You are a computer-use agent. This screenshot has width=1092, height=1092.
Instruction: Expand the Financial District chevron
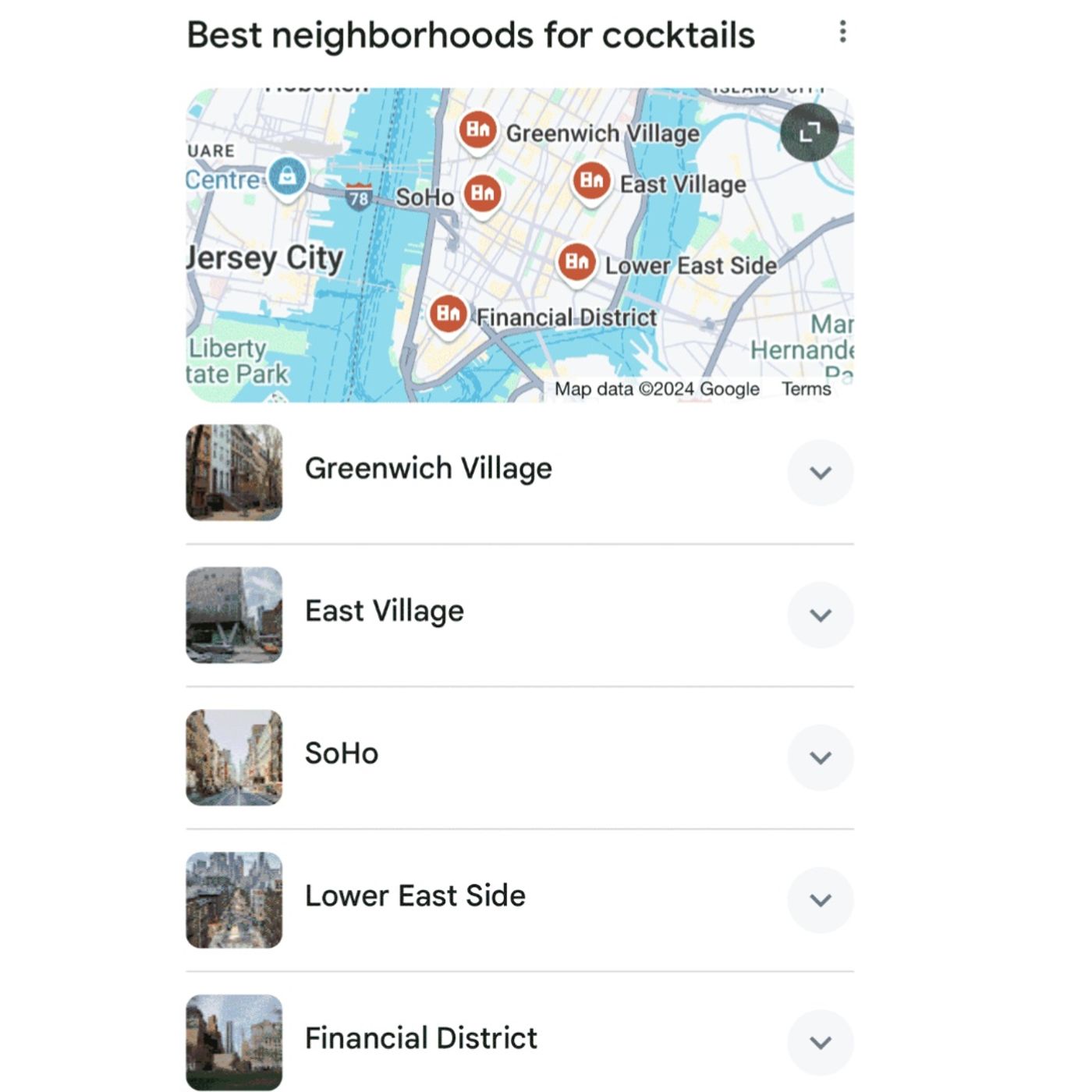coord(820,1042)
